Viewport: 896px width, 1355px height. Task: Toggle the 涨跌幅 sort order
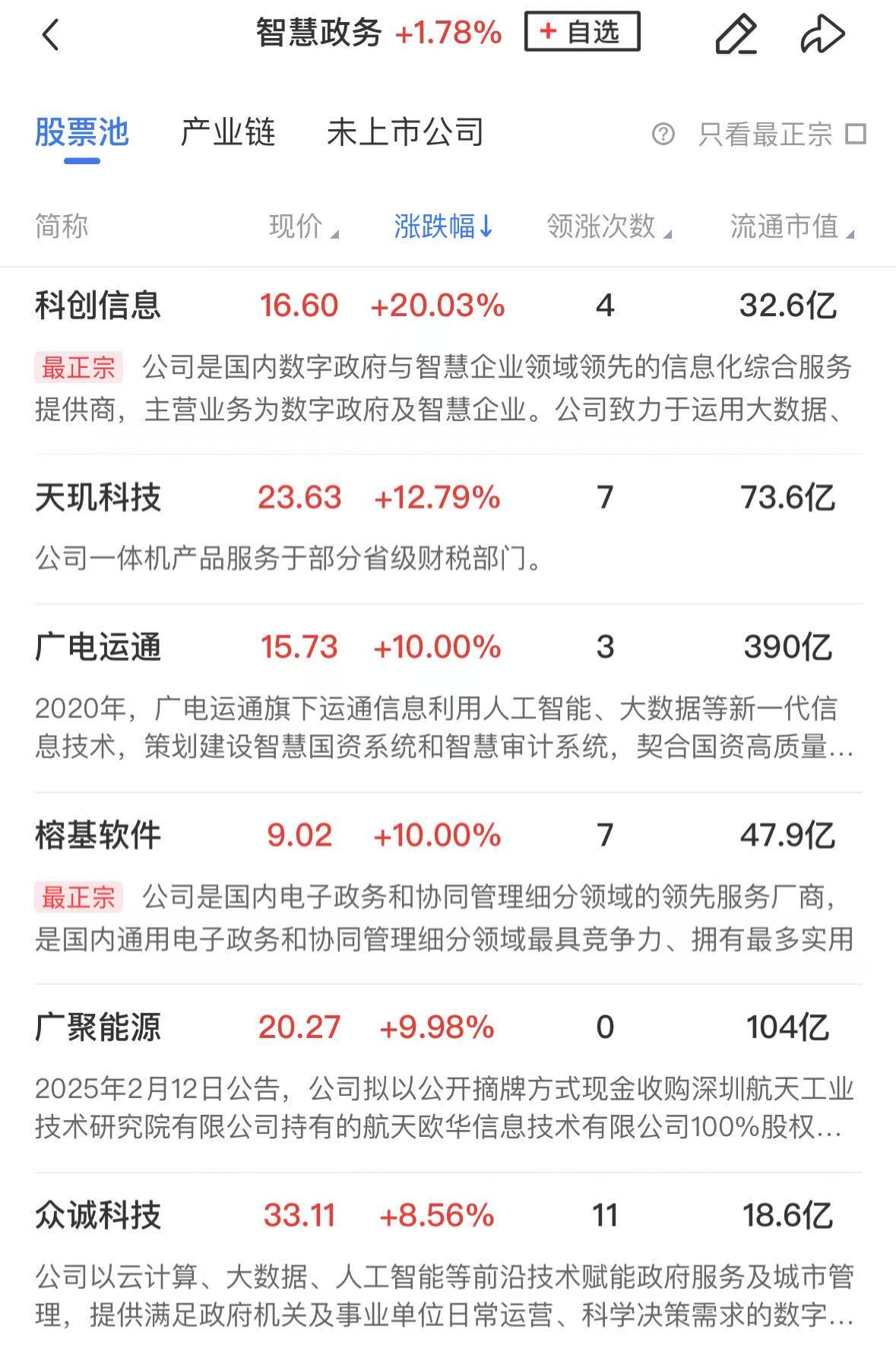tap(443, 226)
